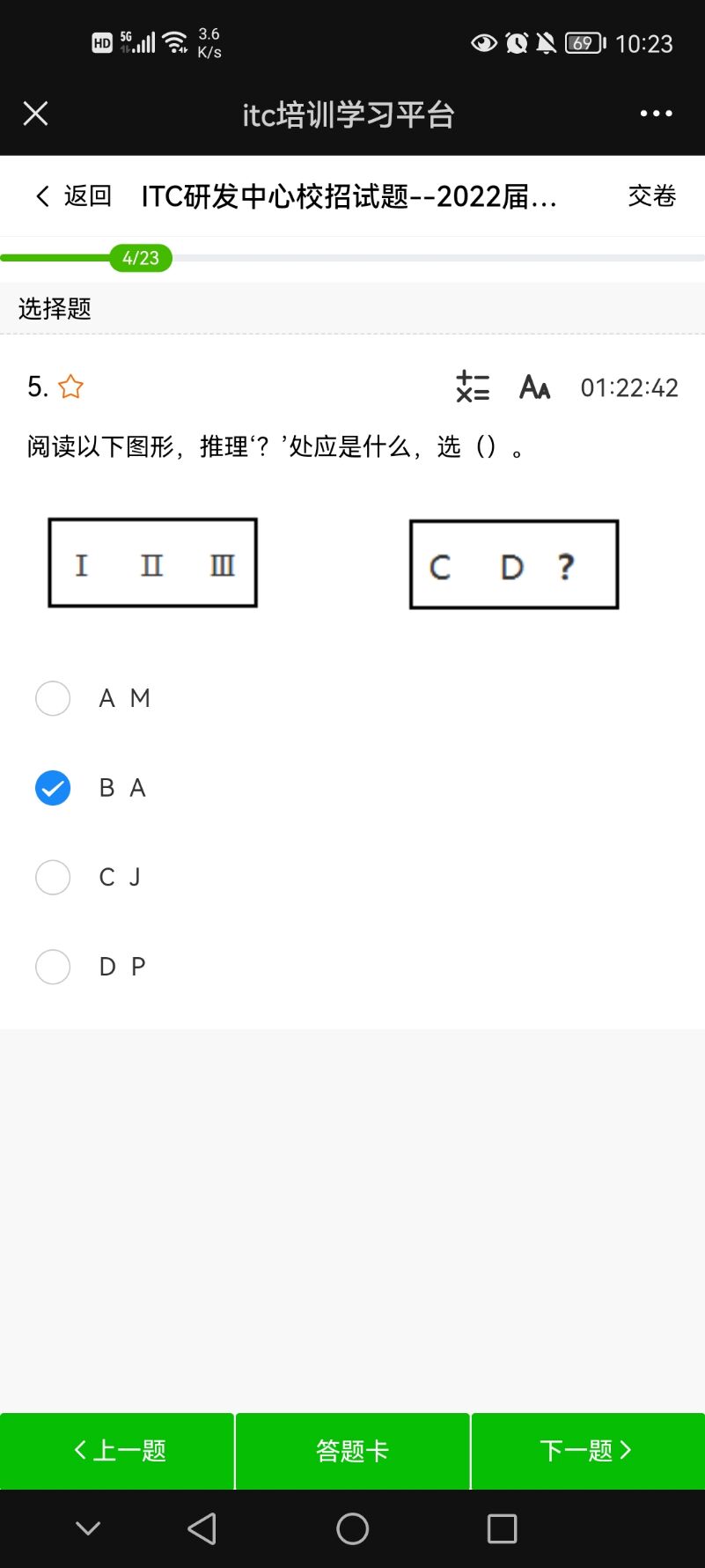
Task: Submit the exam with 交卷
Action: (651, 195)
